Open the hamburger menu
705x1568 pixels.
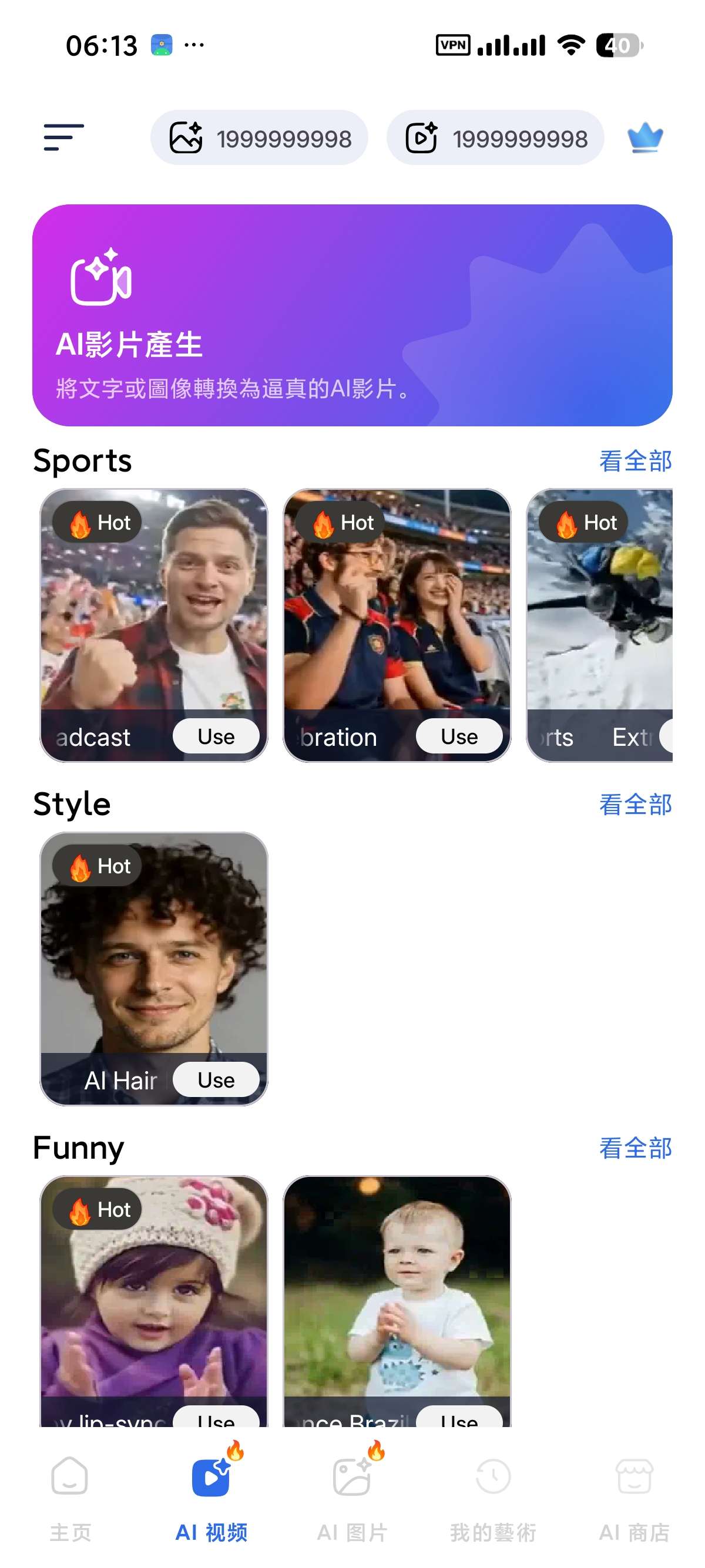click(63, 137)
